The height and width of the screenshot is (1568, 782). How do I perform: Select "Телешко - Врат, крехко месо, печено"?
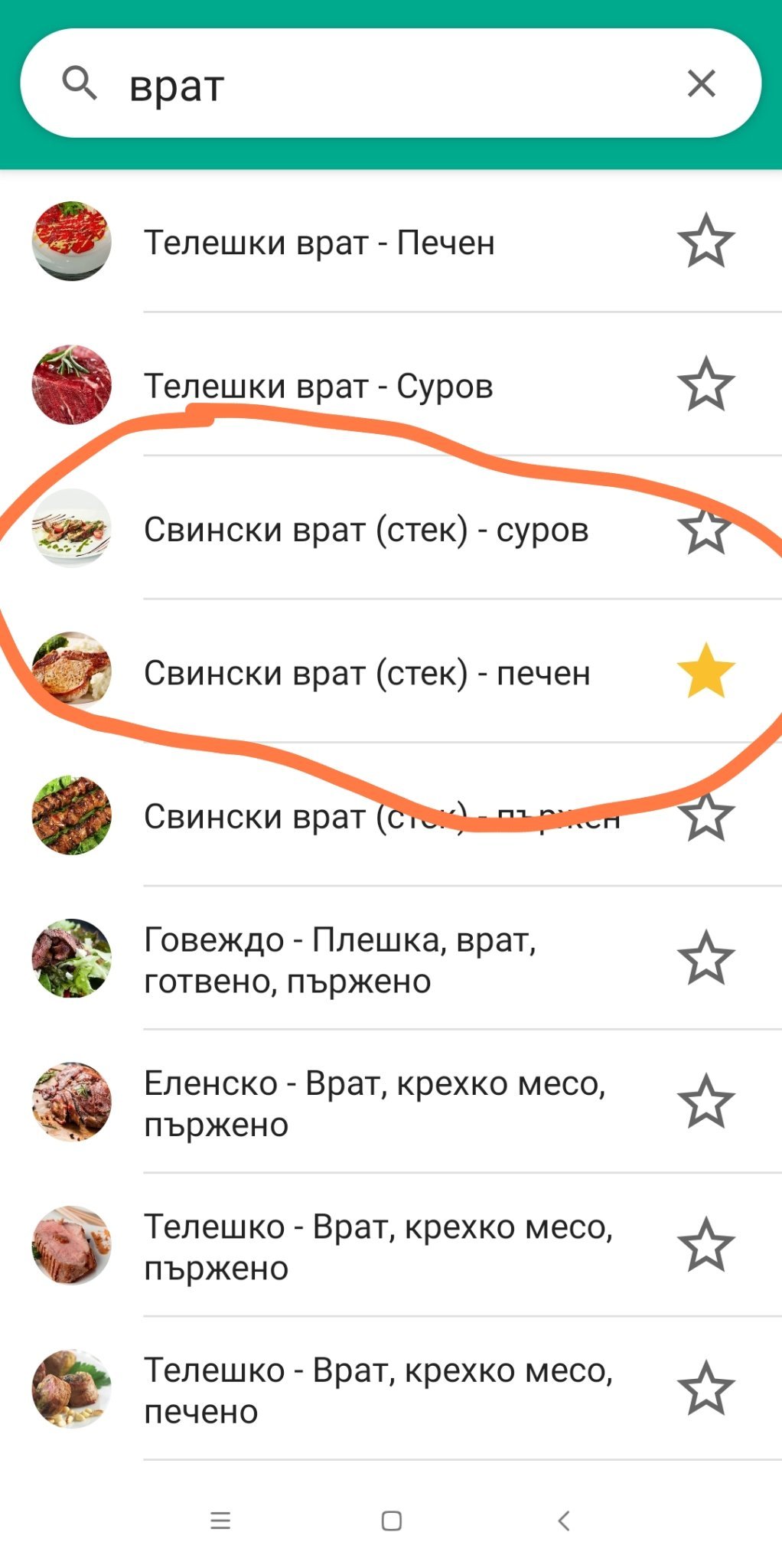[x=378, y=1390]
